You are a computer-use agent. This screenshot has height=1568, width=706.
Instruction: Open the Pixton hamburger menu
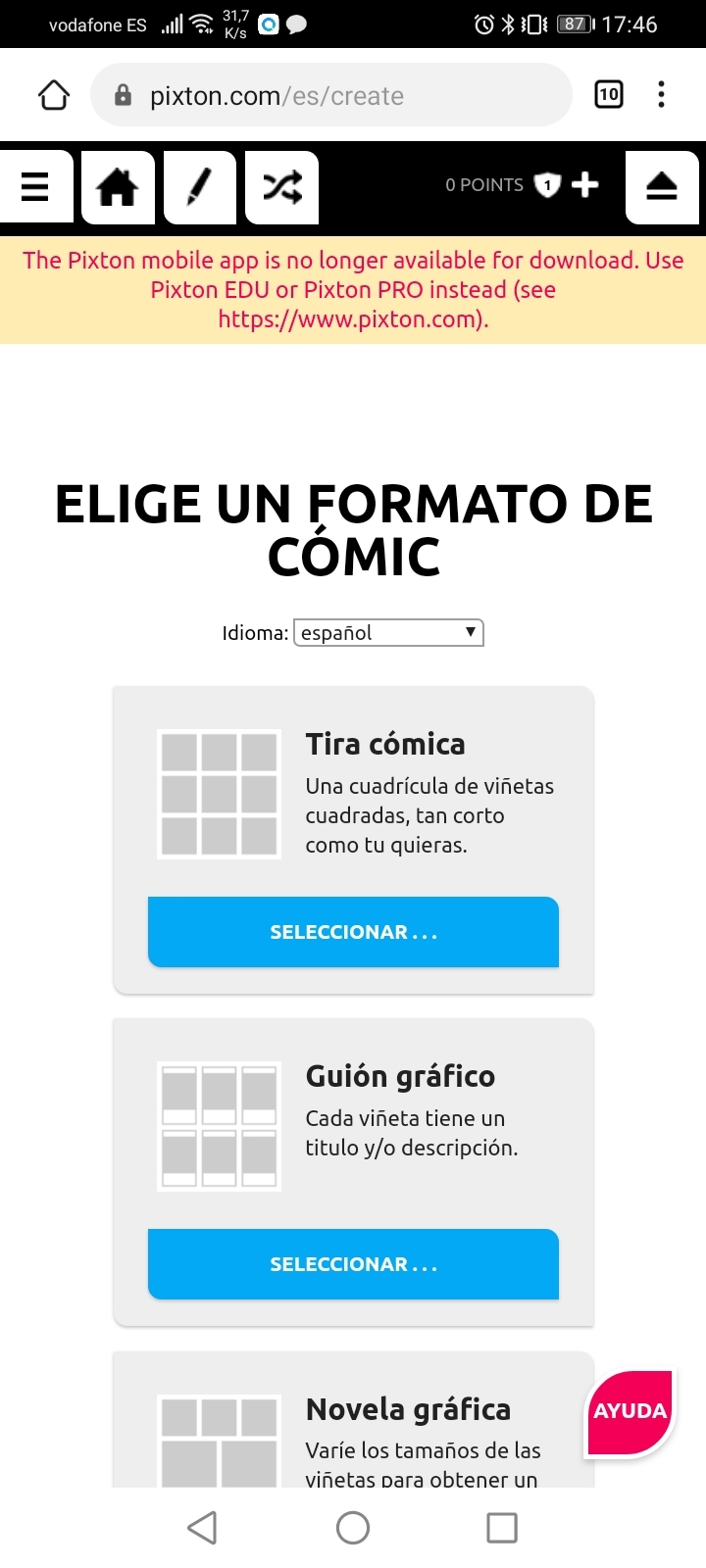coord(35,186)
